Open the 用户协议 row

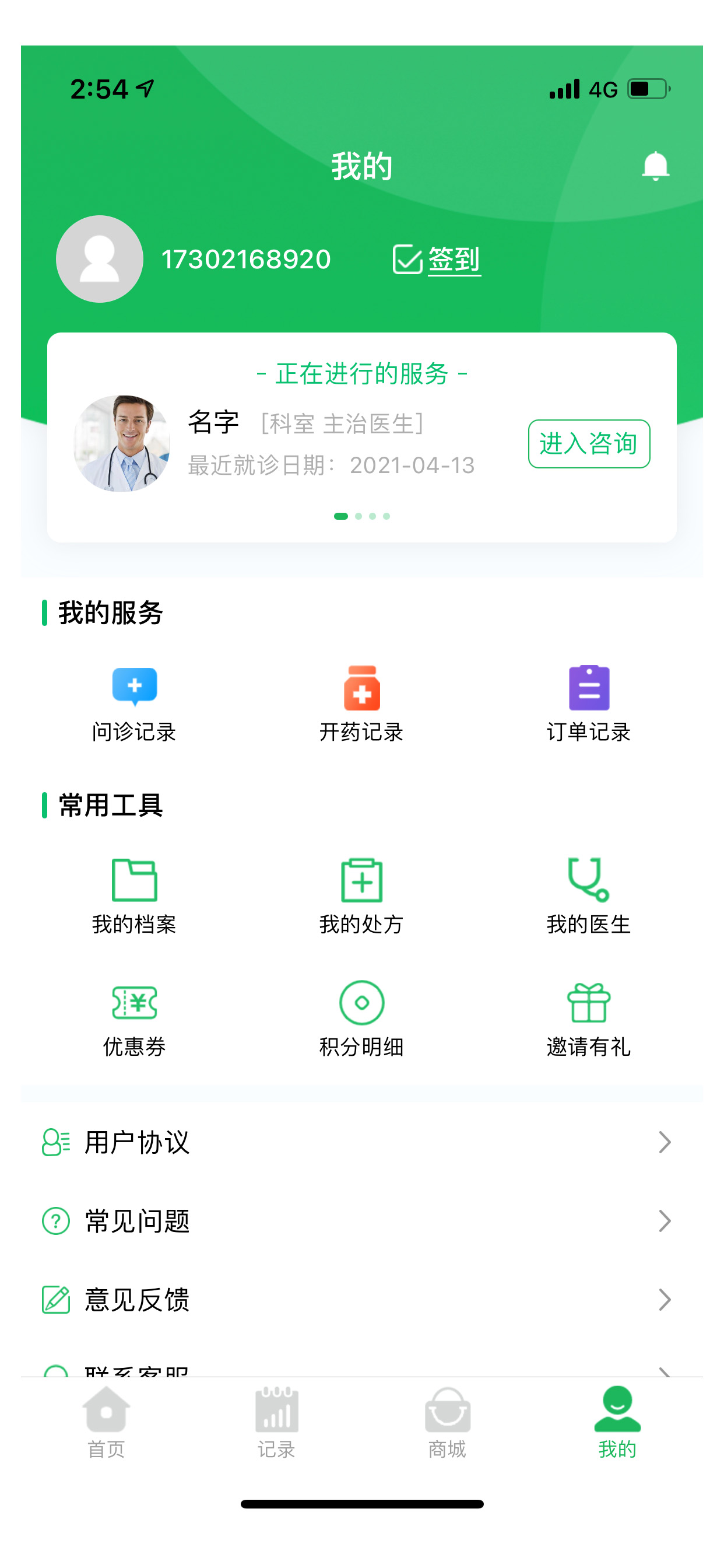click(x=361, y=1142)
